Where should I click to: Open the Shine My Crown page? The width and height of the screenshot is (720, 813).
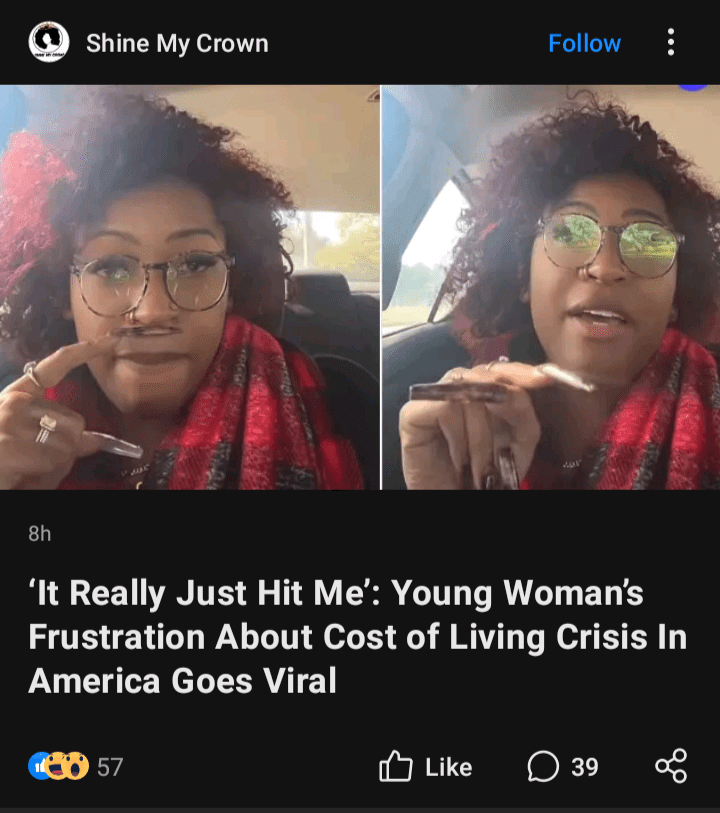[x=176, y=43]
